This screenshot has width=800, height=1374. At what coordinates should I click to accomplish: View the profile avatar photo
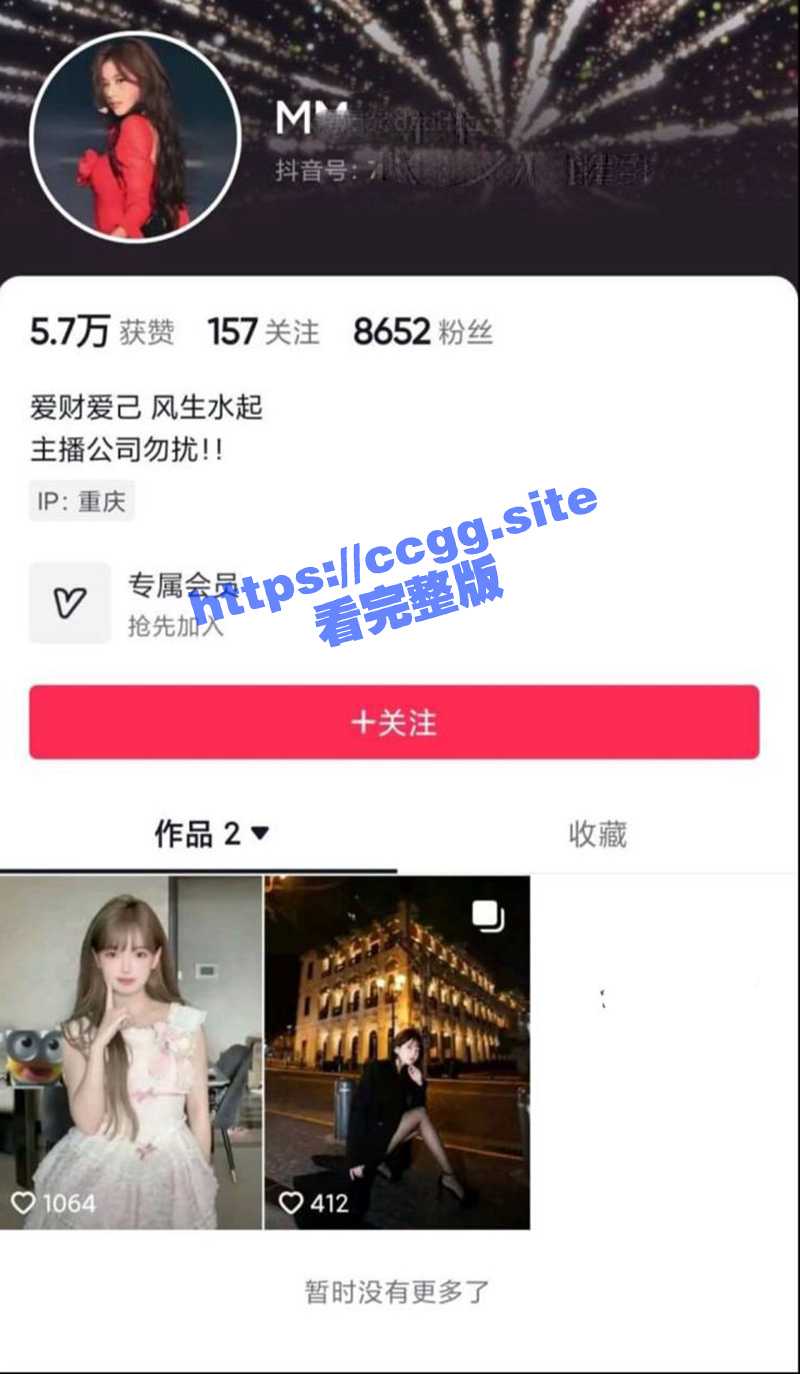(135, 137)
